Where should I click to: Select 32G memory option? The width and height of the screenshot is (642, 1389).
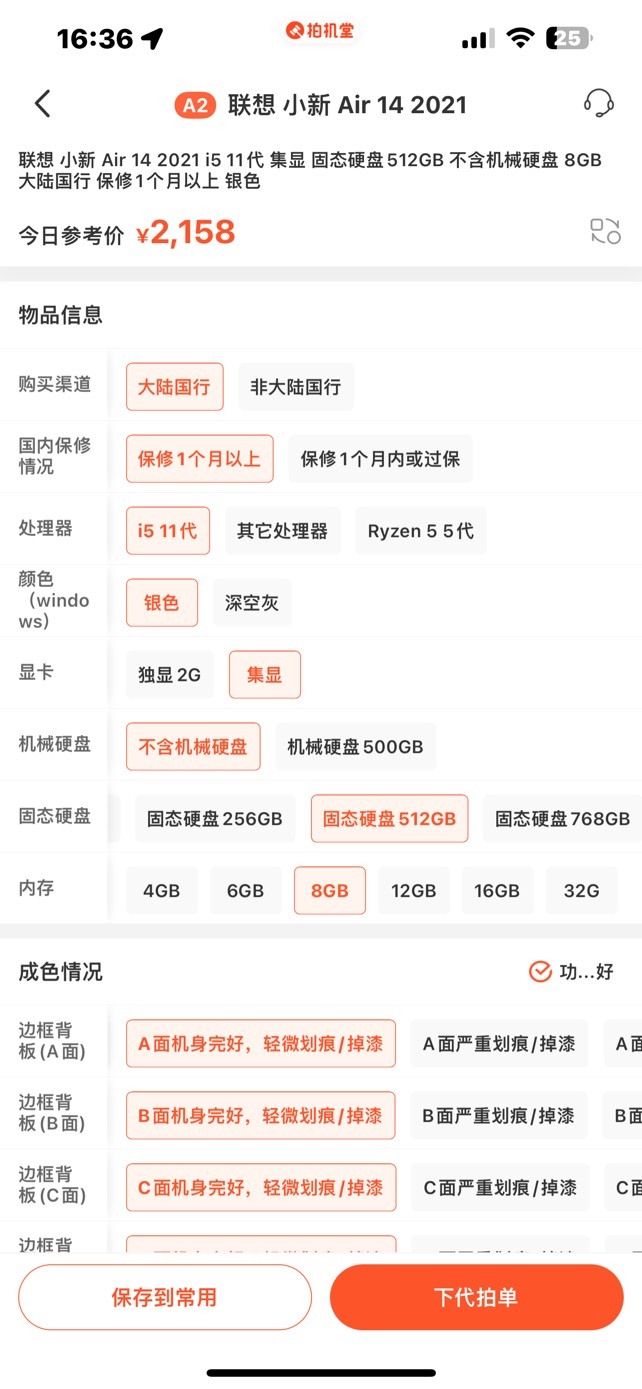582,891
